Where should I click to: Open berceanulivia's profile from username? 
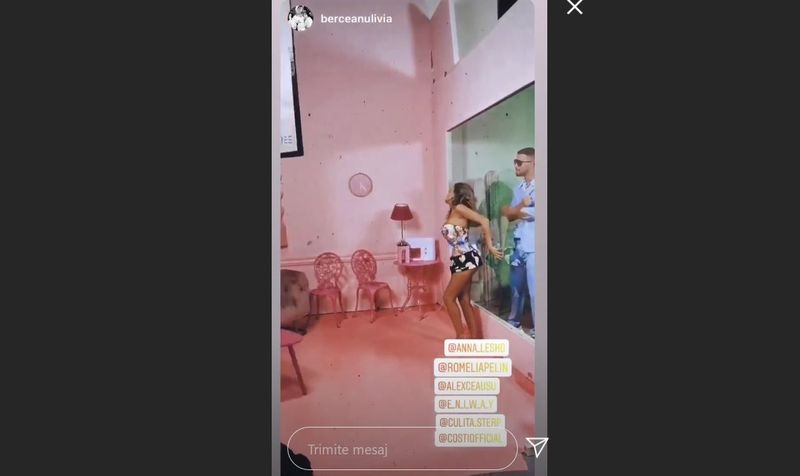click(356, 18)
